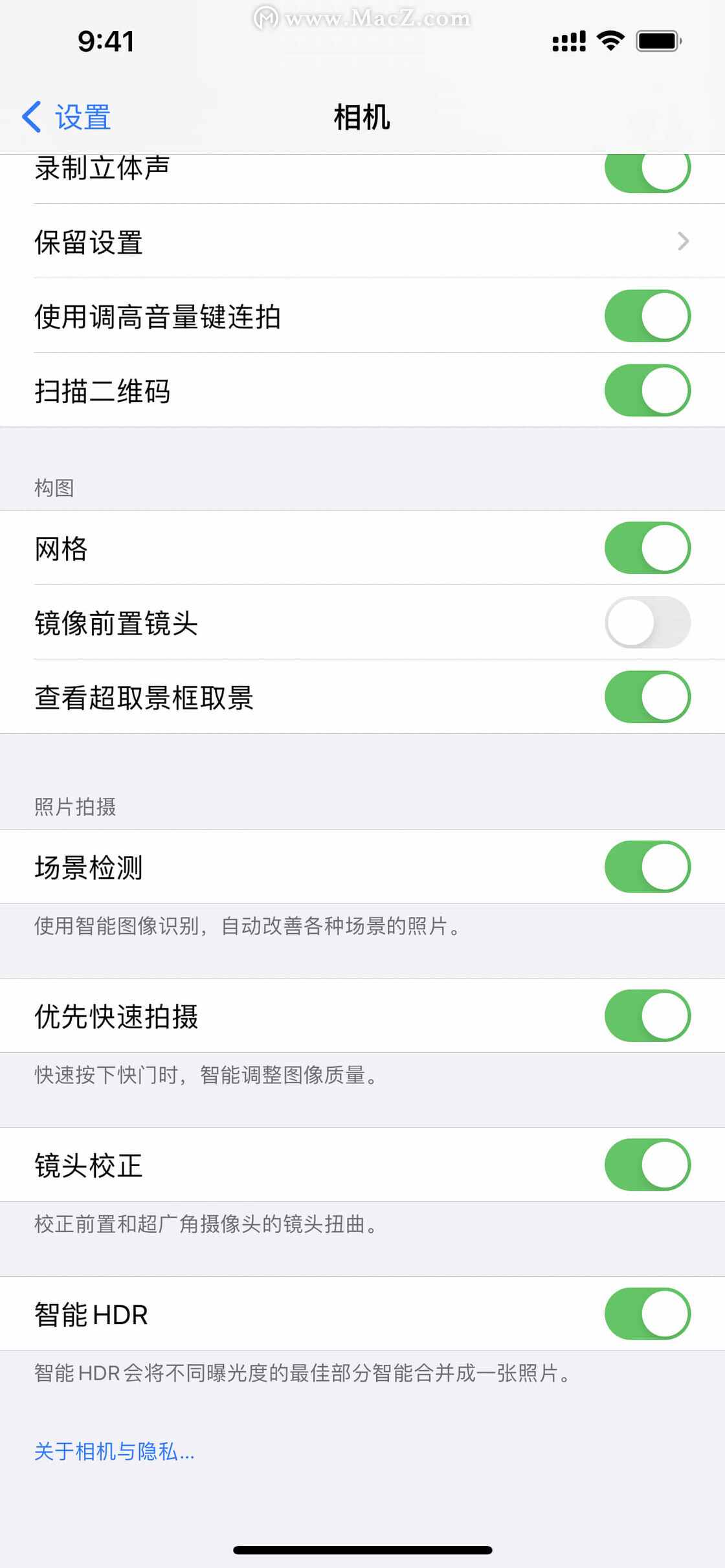Toggle the 网格 switch off

click(647, 548)
